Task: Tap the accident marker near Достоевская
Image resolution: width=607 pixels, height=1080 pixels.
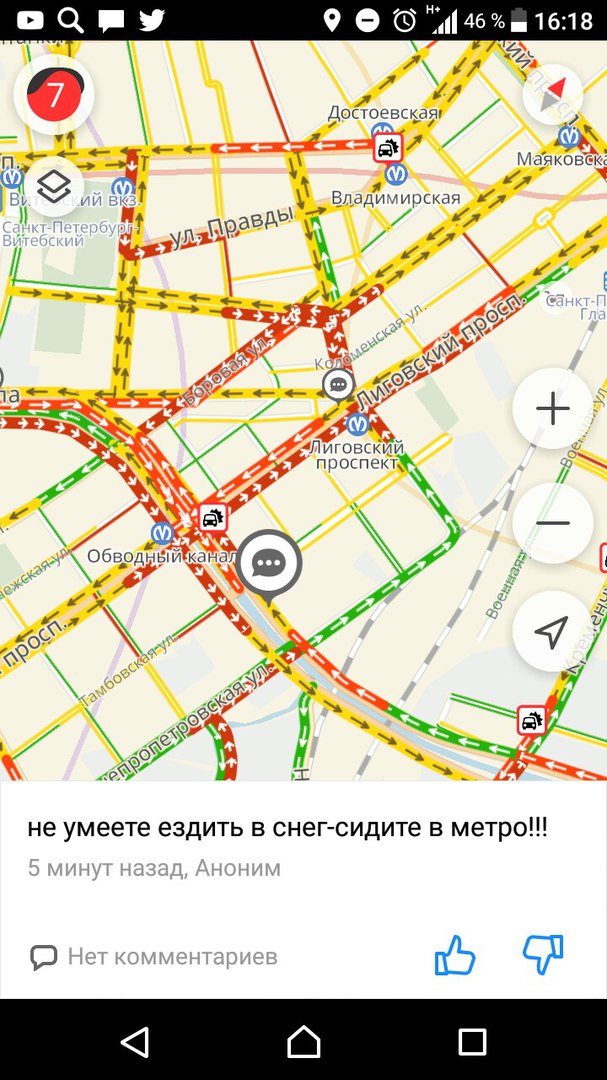Action: (388, 149)
